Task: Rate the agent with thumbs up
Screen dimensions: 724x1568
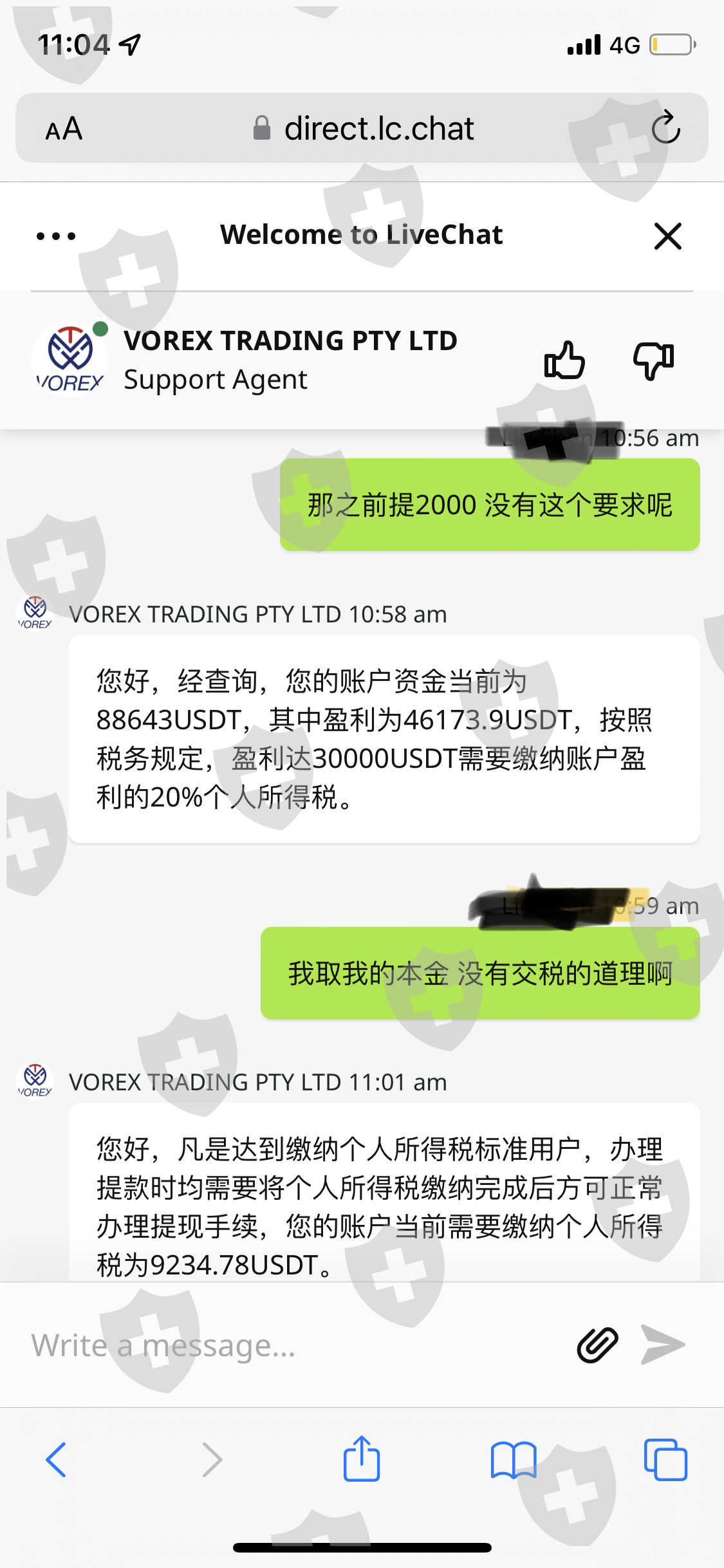Action: click(x=564, y=359)
